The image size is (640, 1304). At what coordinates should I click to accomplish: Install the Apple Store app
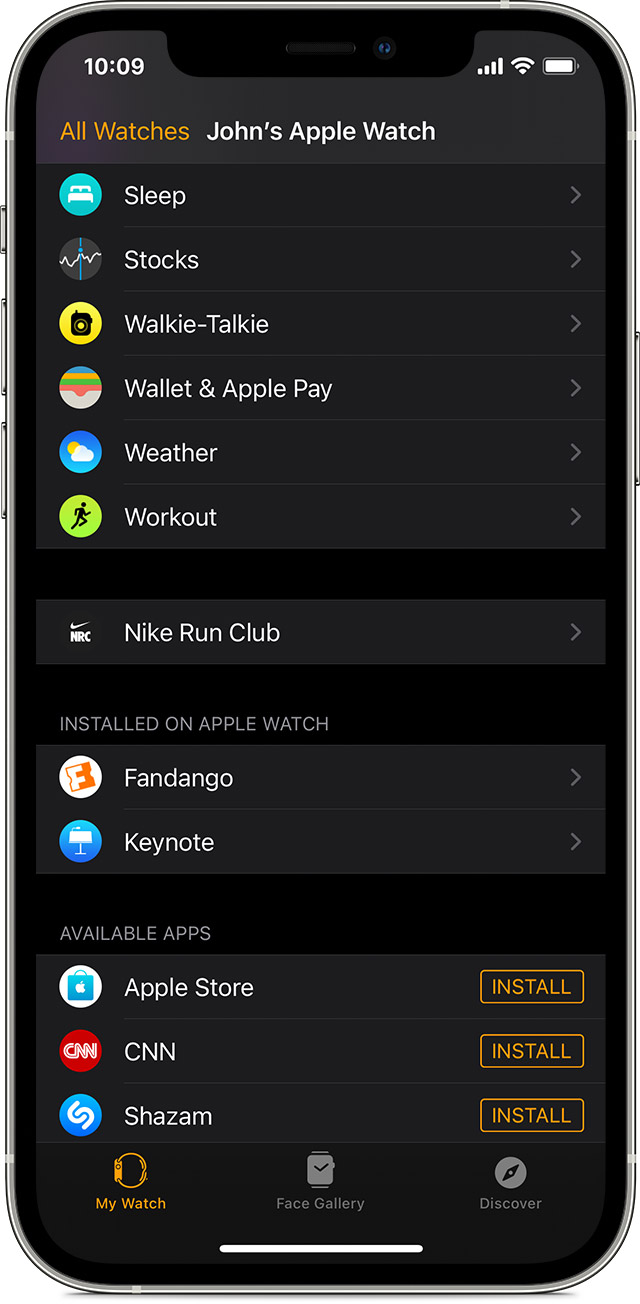point(531,987)
